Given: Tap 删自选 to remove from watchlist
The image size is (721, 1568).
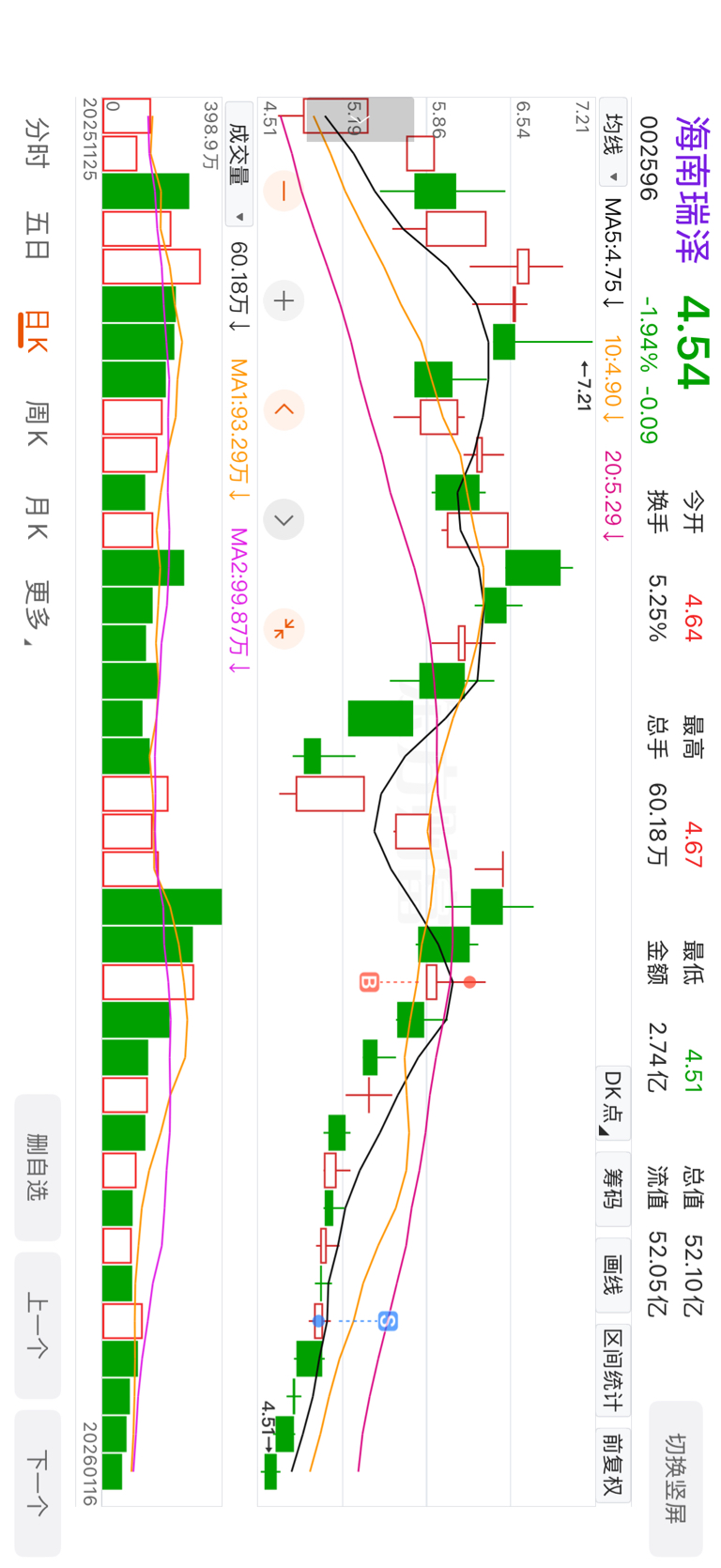Looking at the screenshot, I should click(38, 1167).
